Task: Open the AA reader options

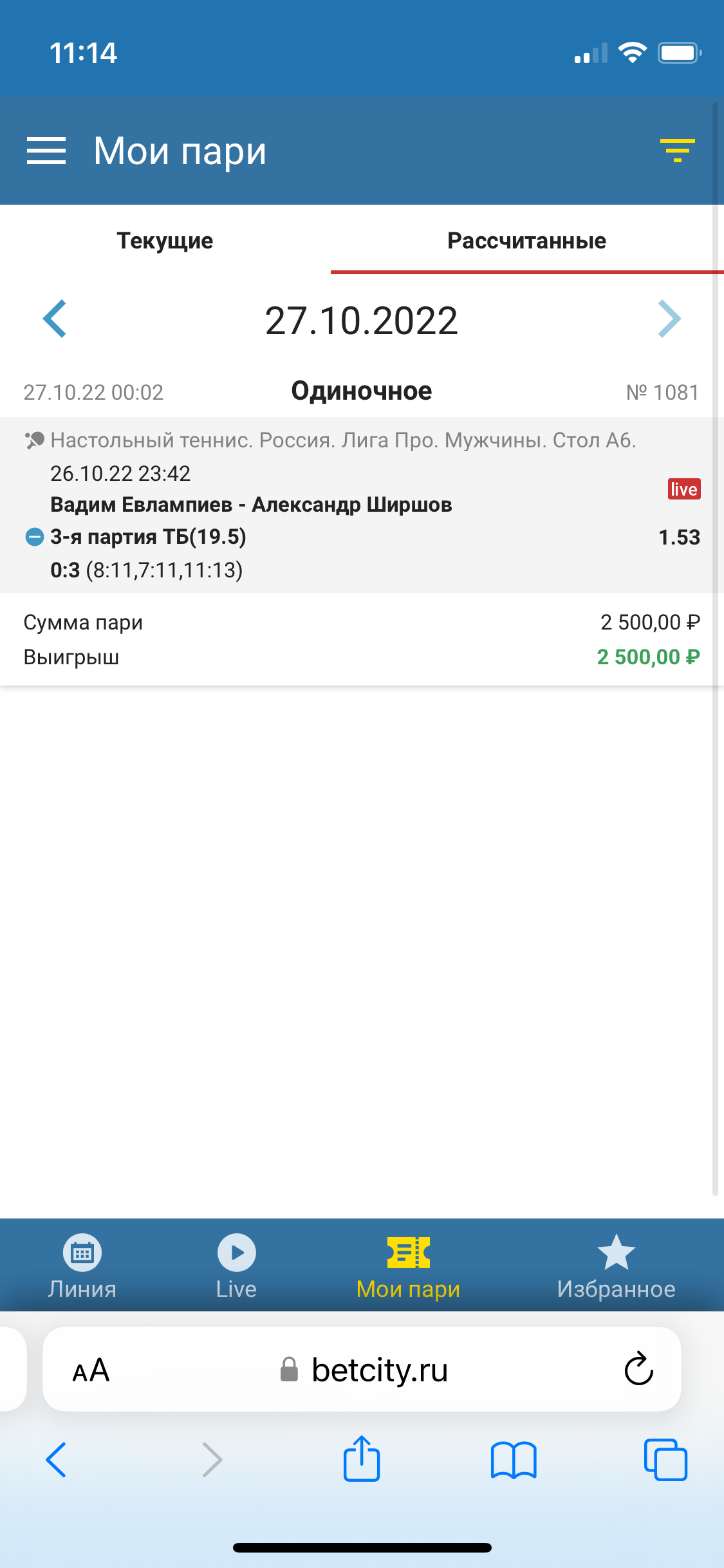Action: click(91, 1370)
